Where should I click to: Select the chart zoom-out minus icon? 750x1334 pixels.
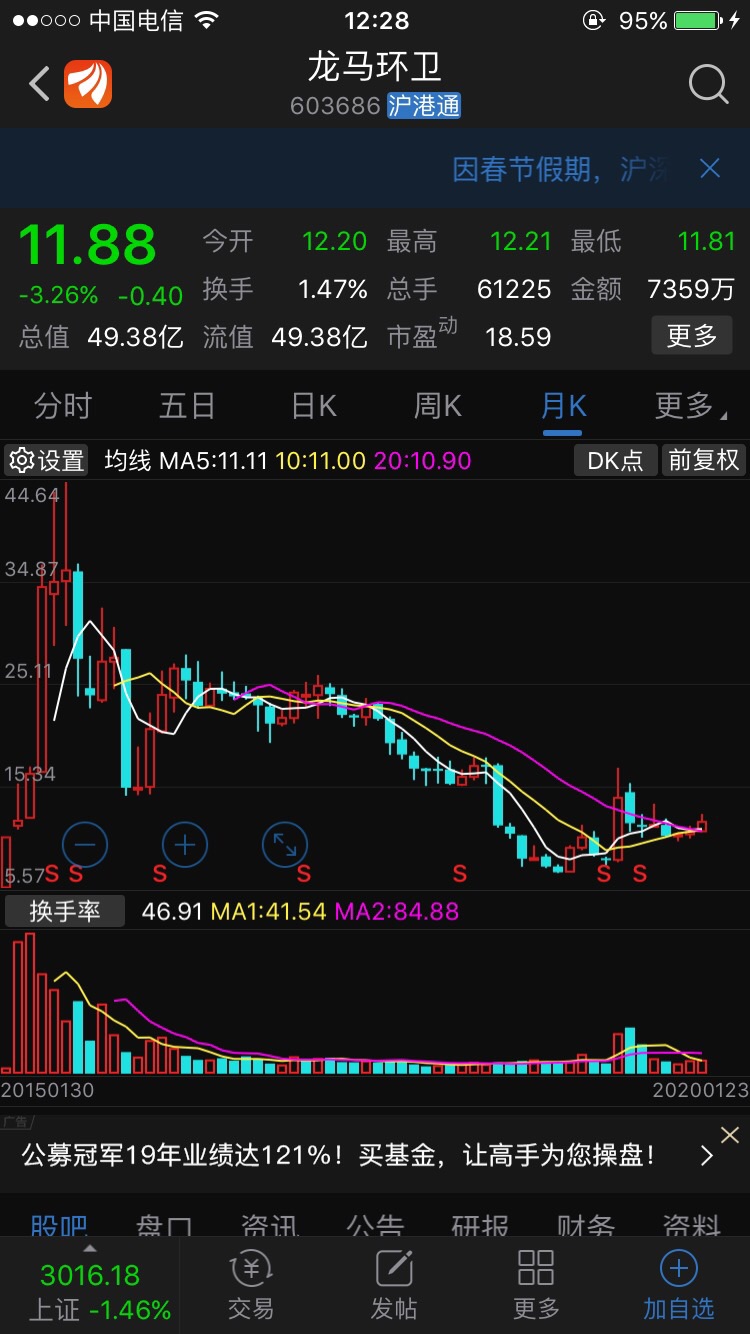click(x=86, y=845)
